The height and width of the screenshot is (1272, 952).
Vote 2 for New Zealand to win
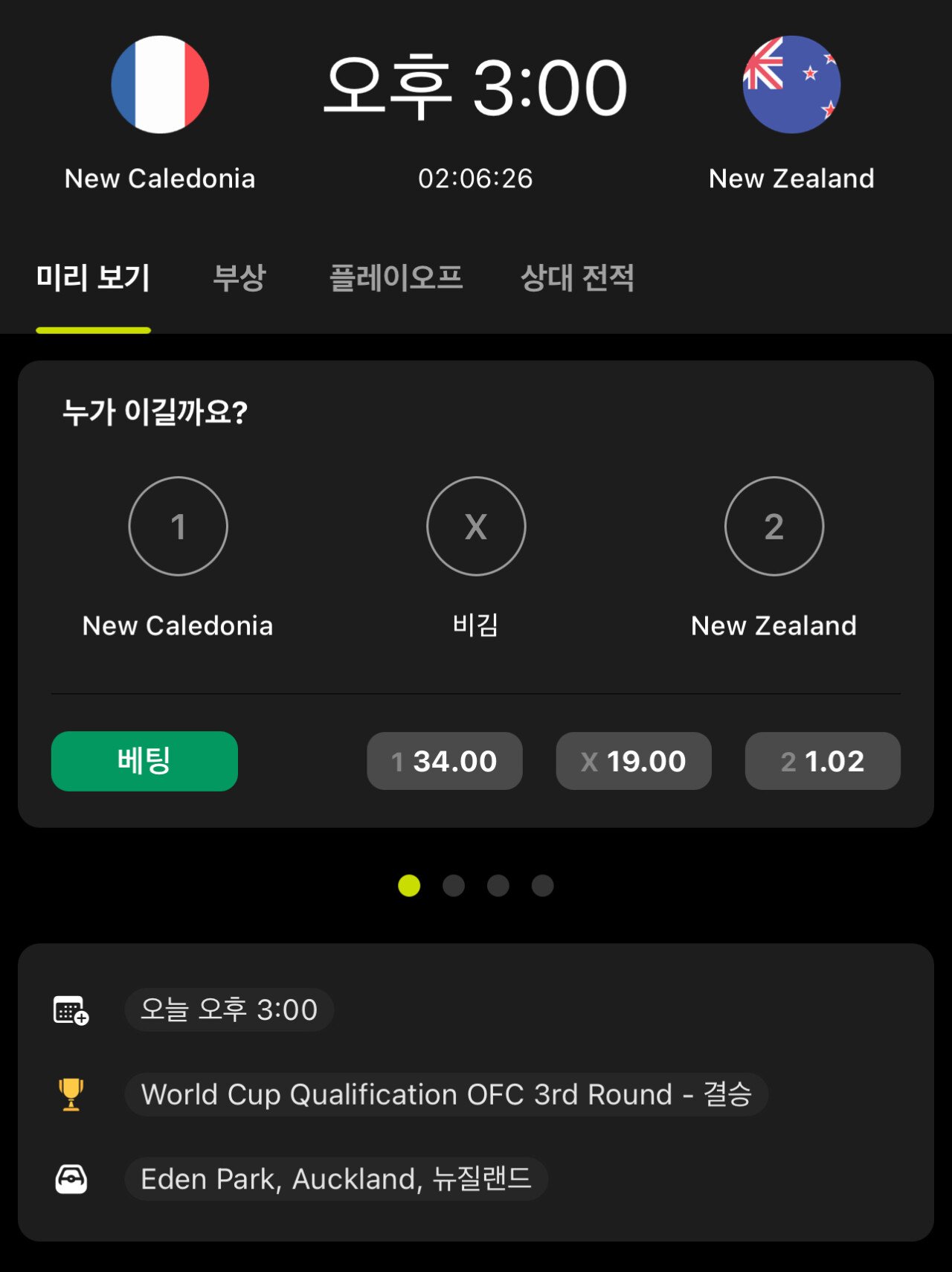click(x=773, y=527)
